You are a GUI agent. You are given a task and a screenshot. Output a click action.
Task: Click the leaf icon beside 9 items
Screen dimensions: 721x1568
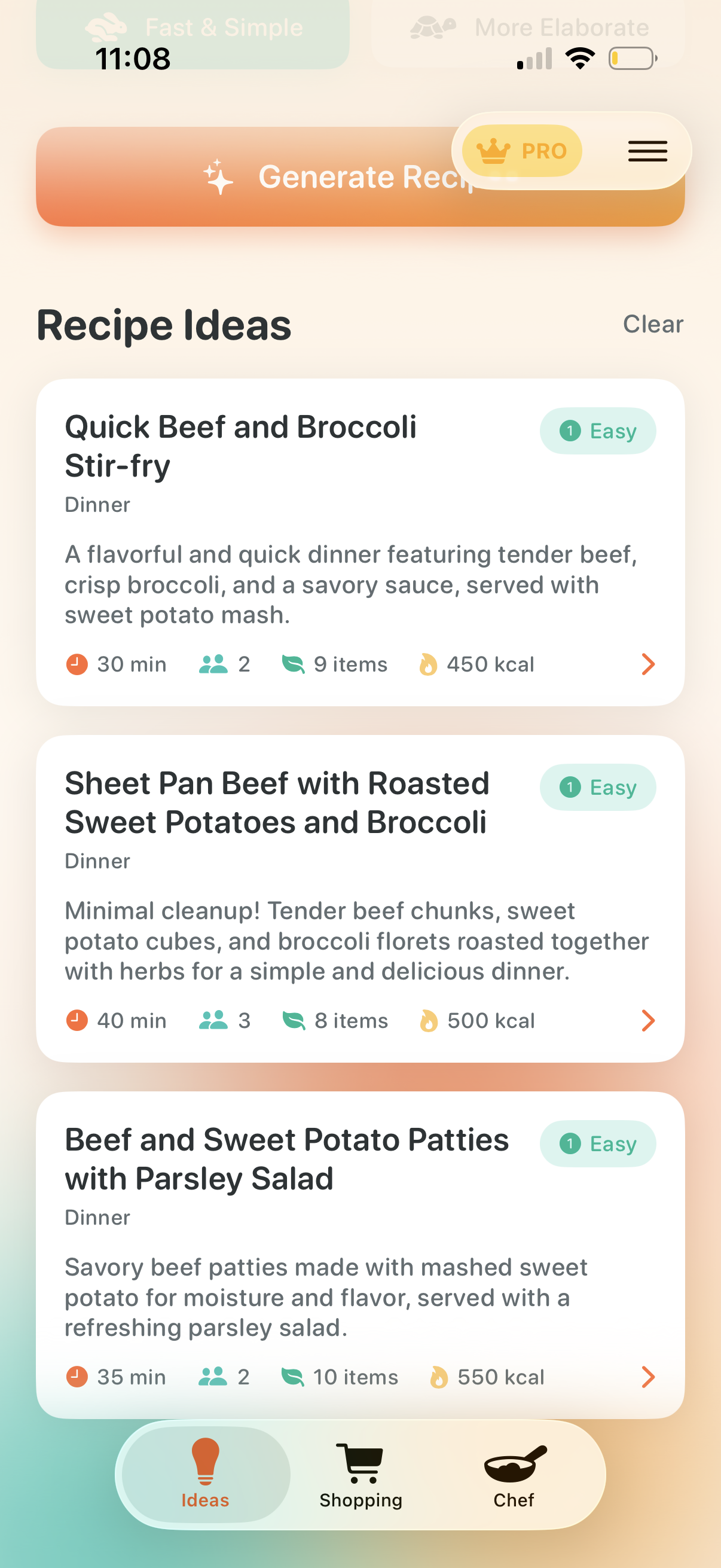295,664
